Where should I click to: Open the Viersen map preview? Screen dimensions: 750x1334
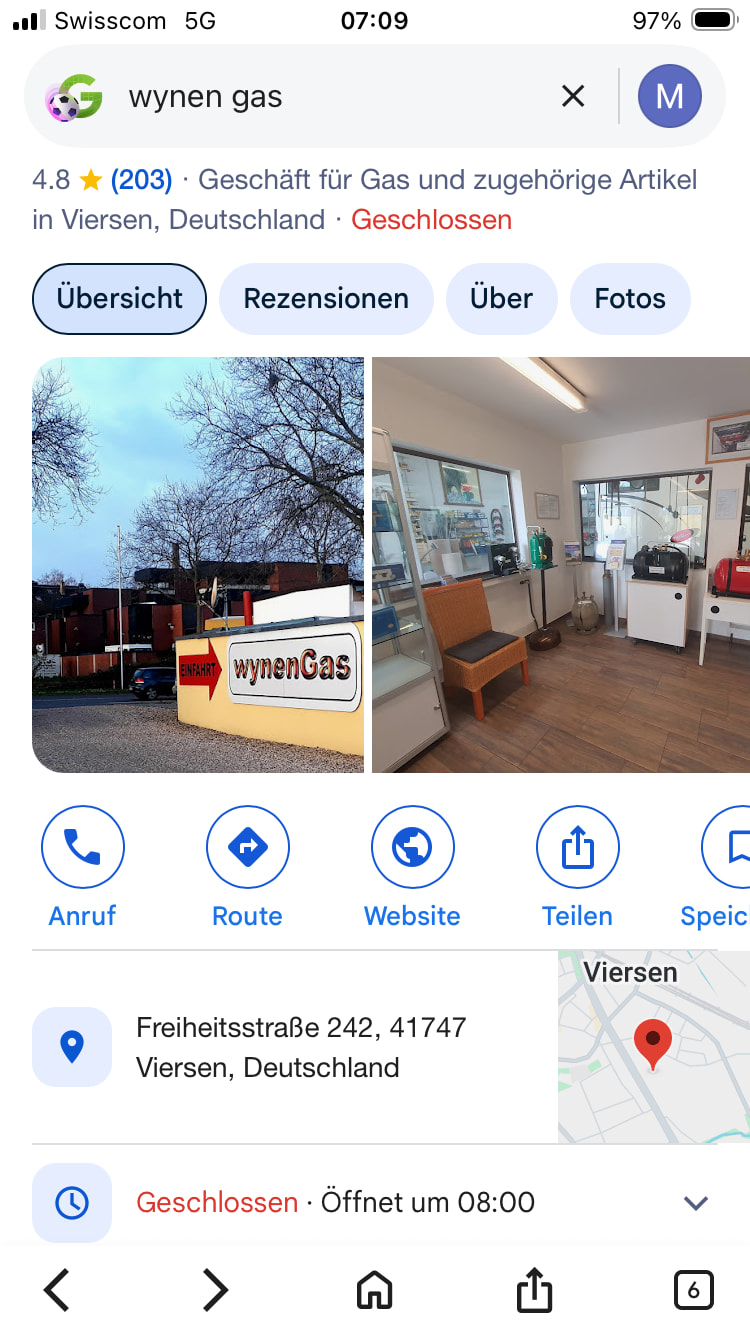654,1047
